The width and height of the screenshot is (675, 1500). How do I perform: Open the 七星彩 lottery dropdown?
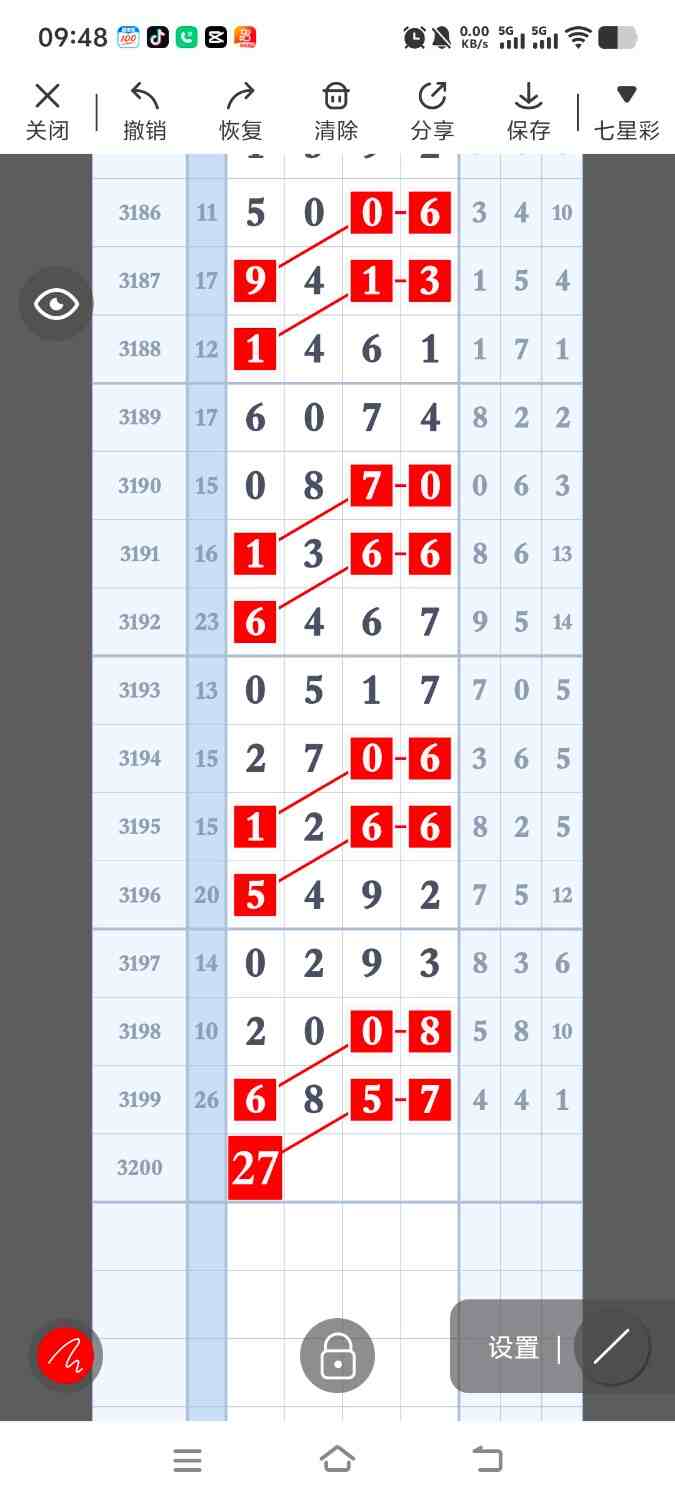626,111
